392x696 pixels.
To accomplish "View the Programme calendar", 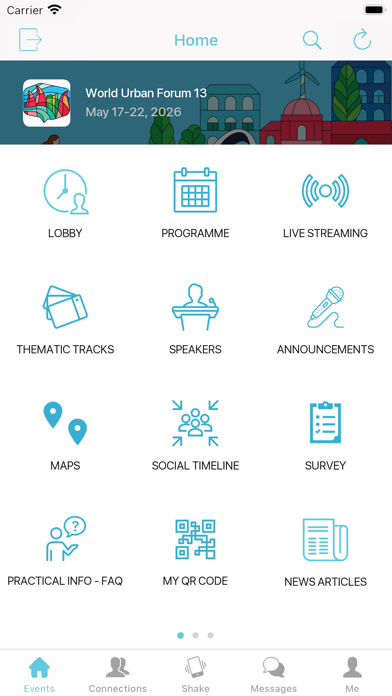I will pos(195,204).
